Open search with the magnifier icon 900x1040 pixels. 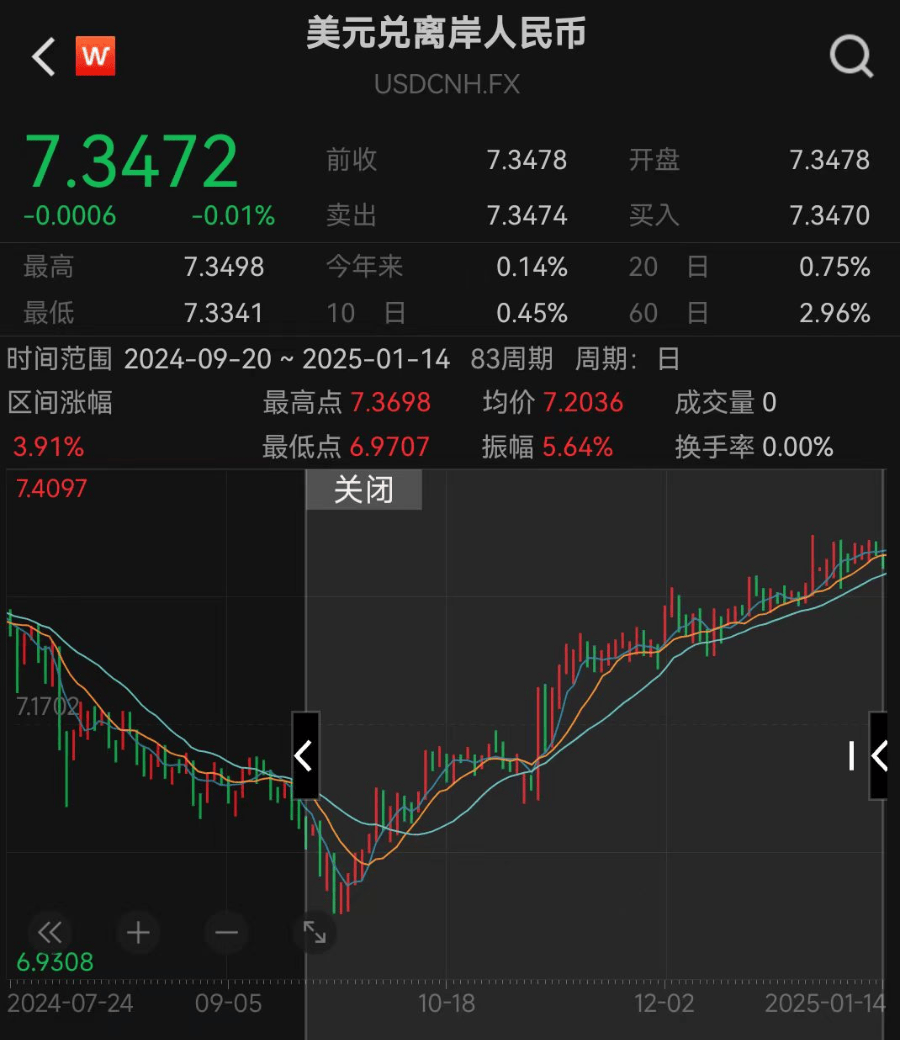851,57
